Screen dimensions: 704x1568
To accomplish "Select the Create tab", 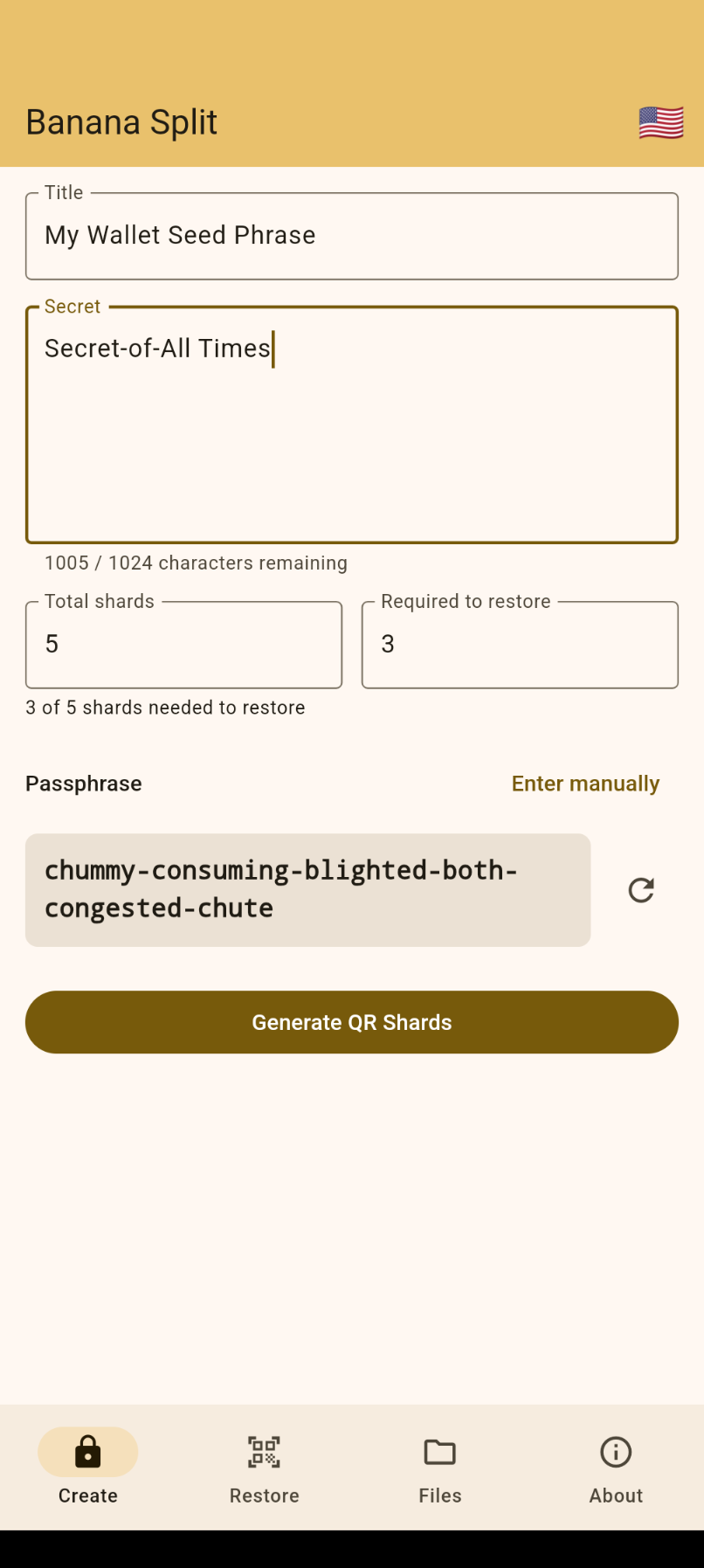I will tap(88, 1469).
